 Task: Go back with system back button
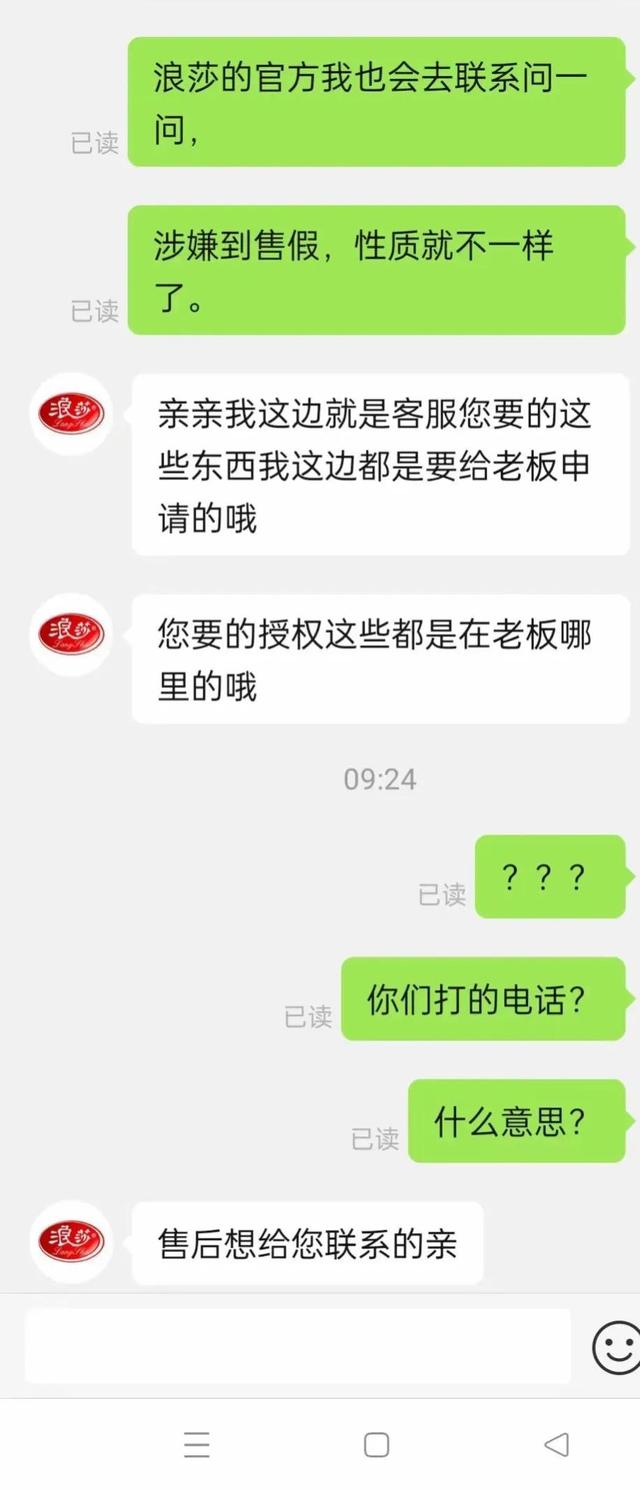pyautogui.click(x=556, y=1444)
